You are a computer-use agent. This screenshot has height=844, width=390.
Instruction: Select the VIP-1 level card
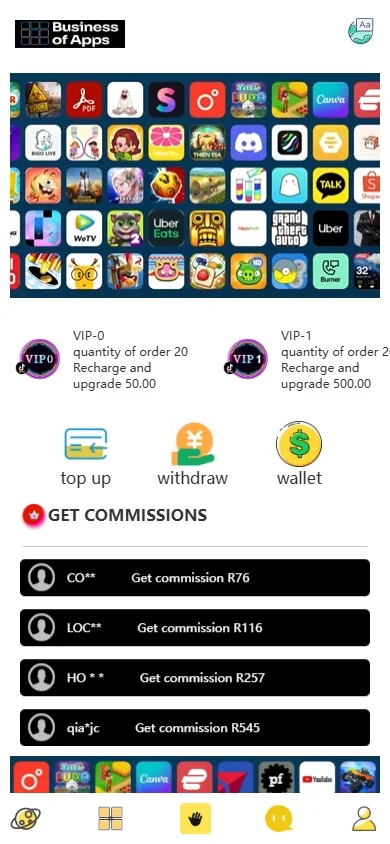coord(307,360)
